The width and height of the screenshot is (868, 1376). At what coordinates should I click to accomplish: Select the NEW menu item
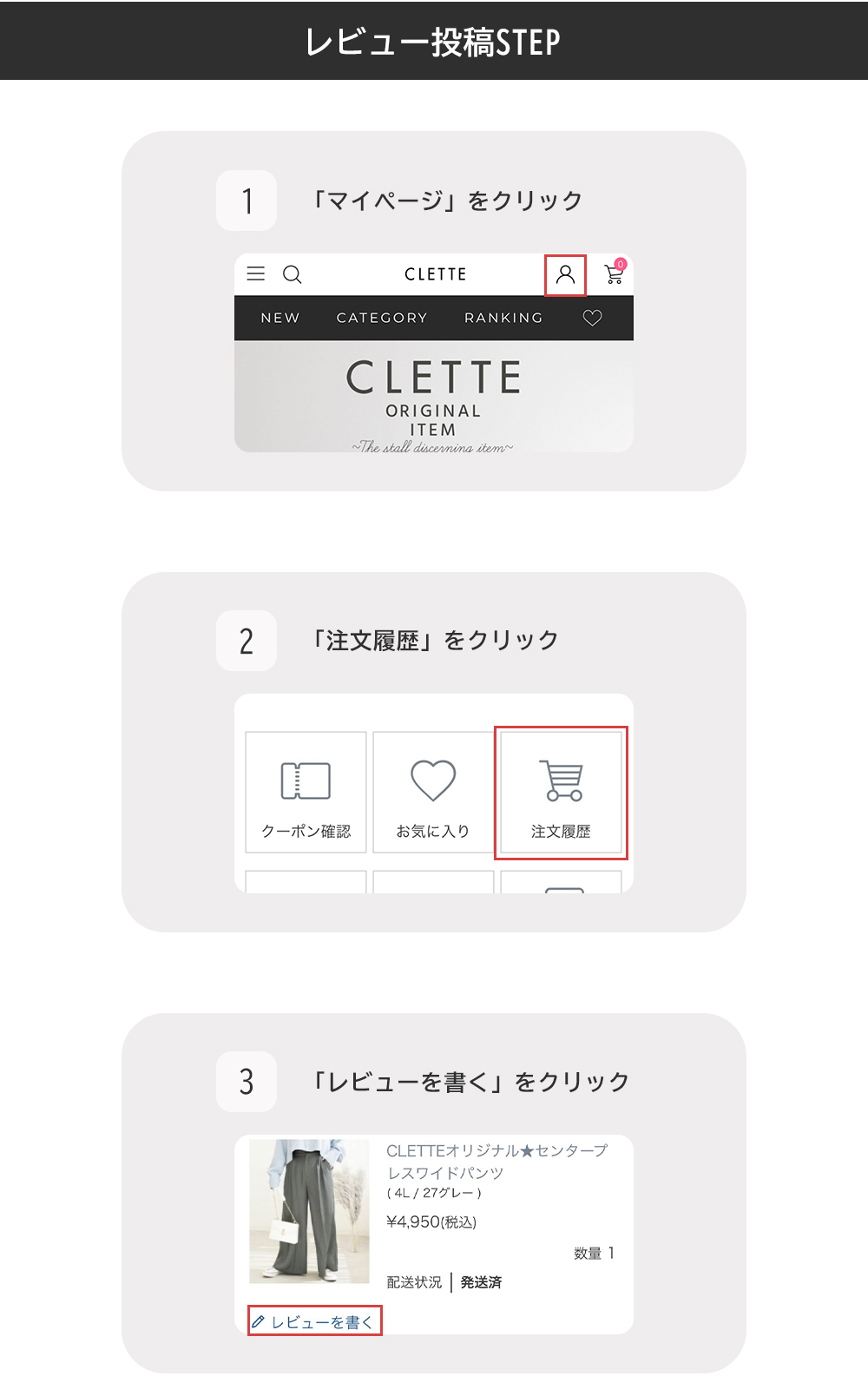click(279, 318)
